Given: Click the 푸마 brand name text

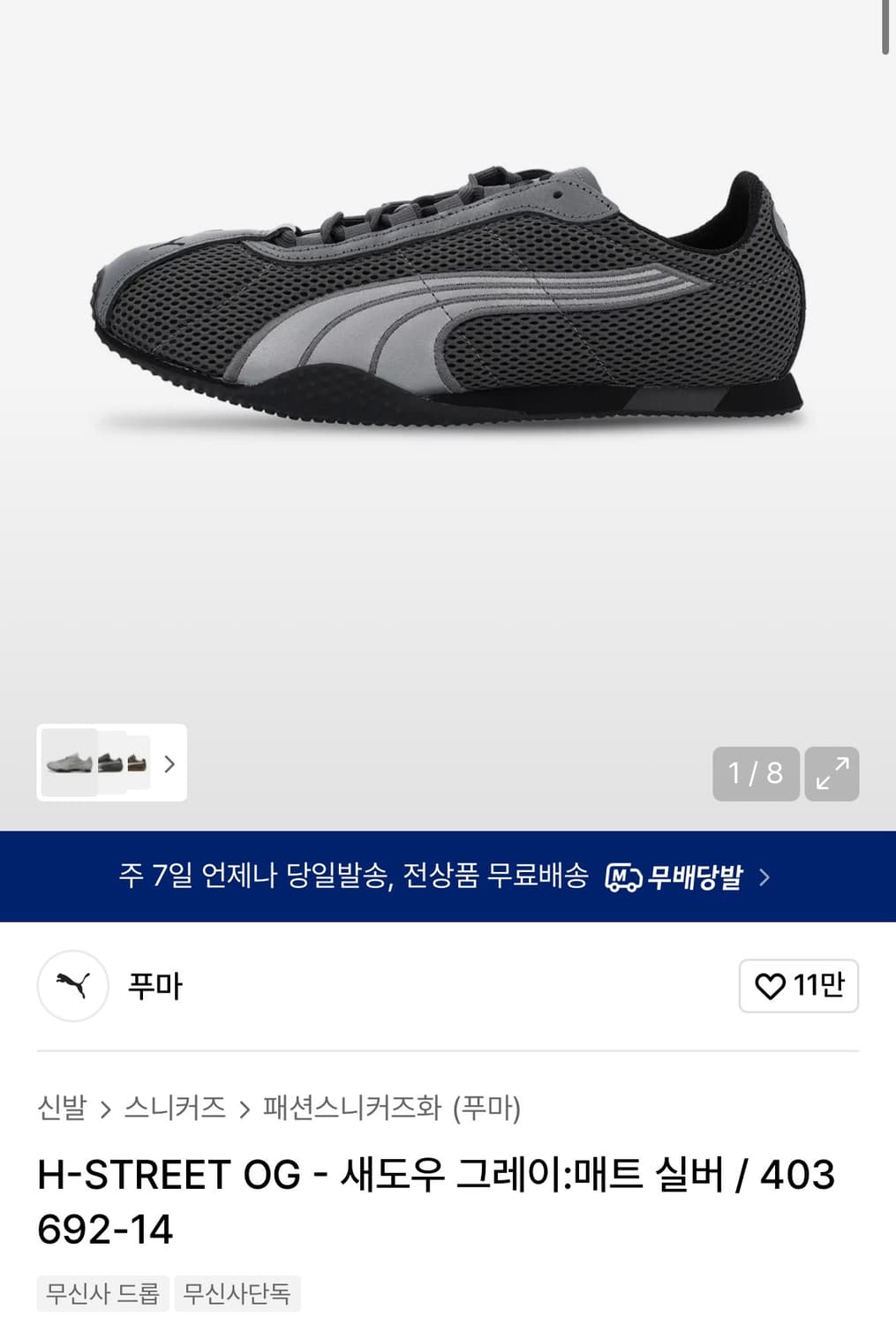Looking at the screenshot, I should click(154, 987).
